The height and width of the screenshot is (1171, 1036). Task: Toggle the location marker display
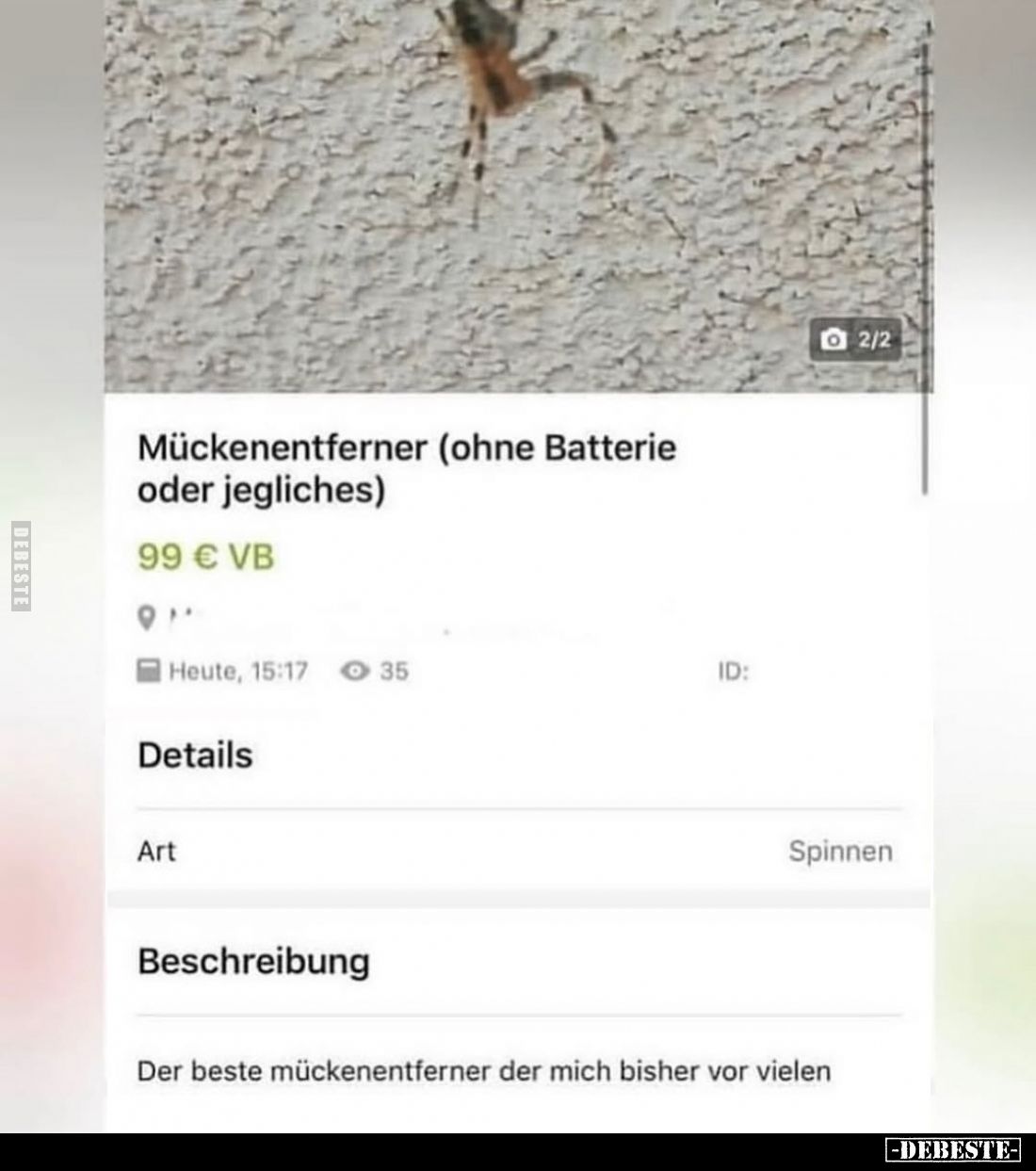(147, 616)
